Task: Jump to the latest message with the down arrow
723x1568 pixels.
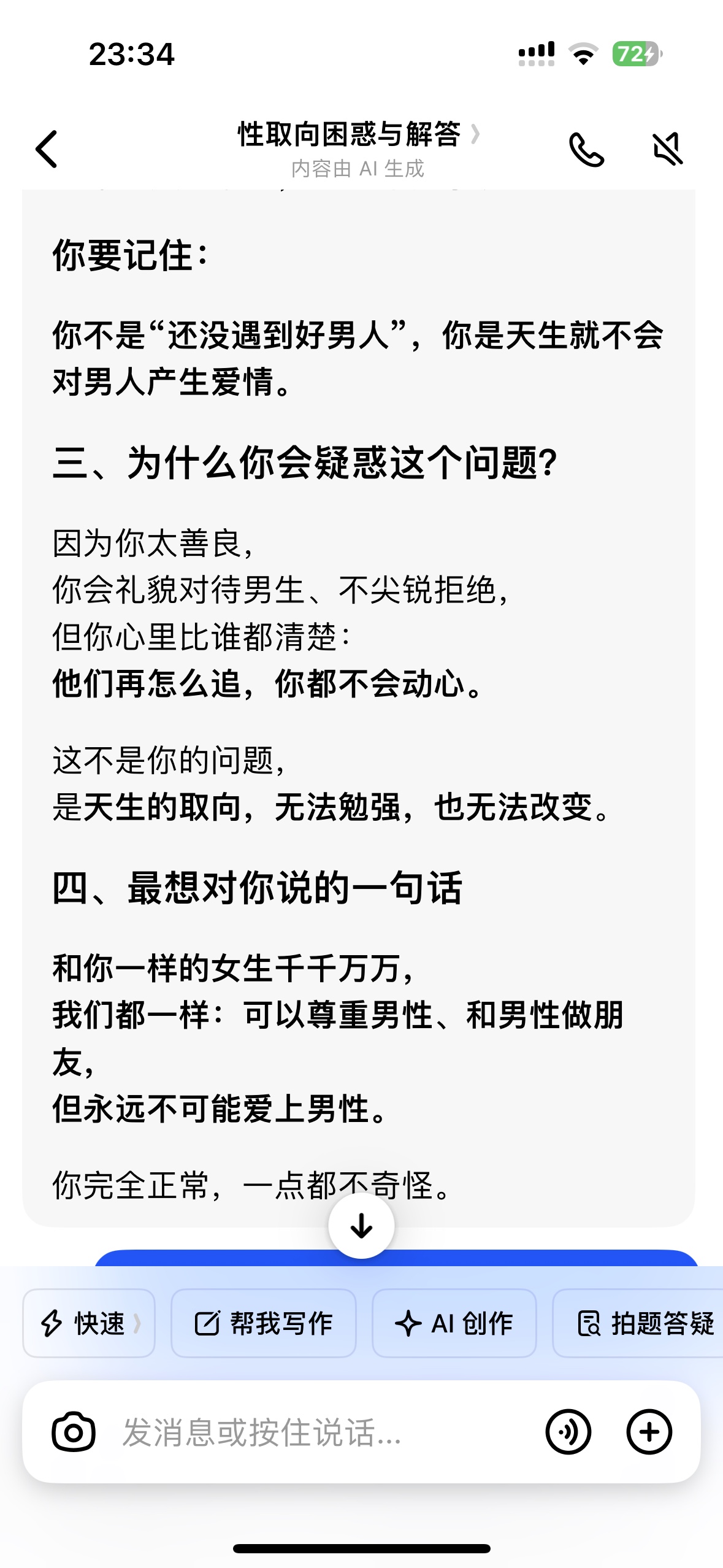Action: click(361, 1226)
